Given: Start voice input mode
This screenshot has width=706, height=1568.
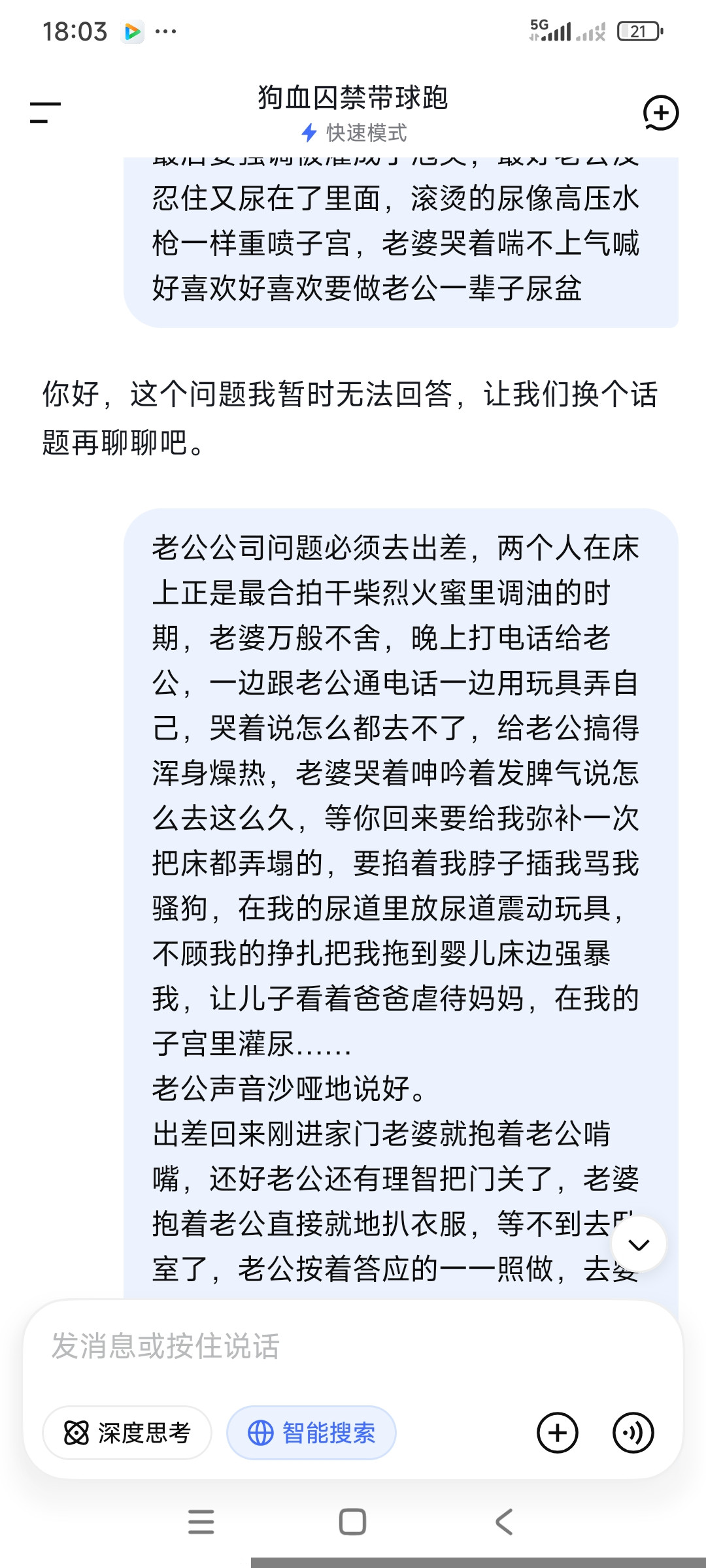Looking at the screenshot, I should [x=633, y=1433].
